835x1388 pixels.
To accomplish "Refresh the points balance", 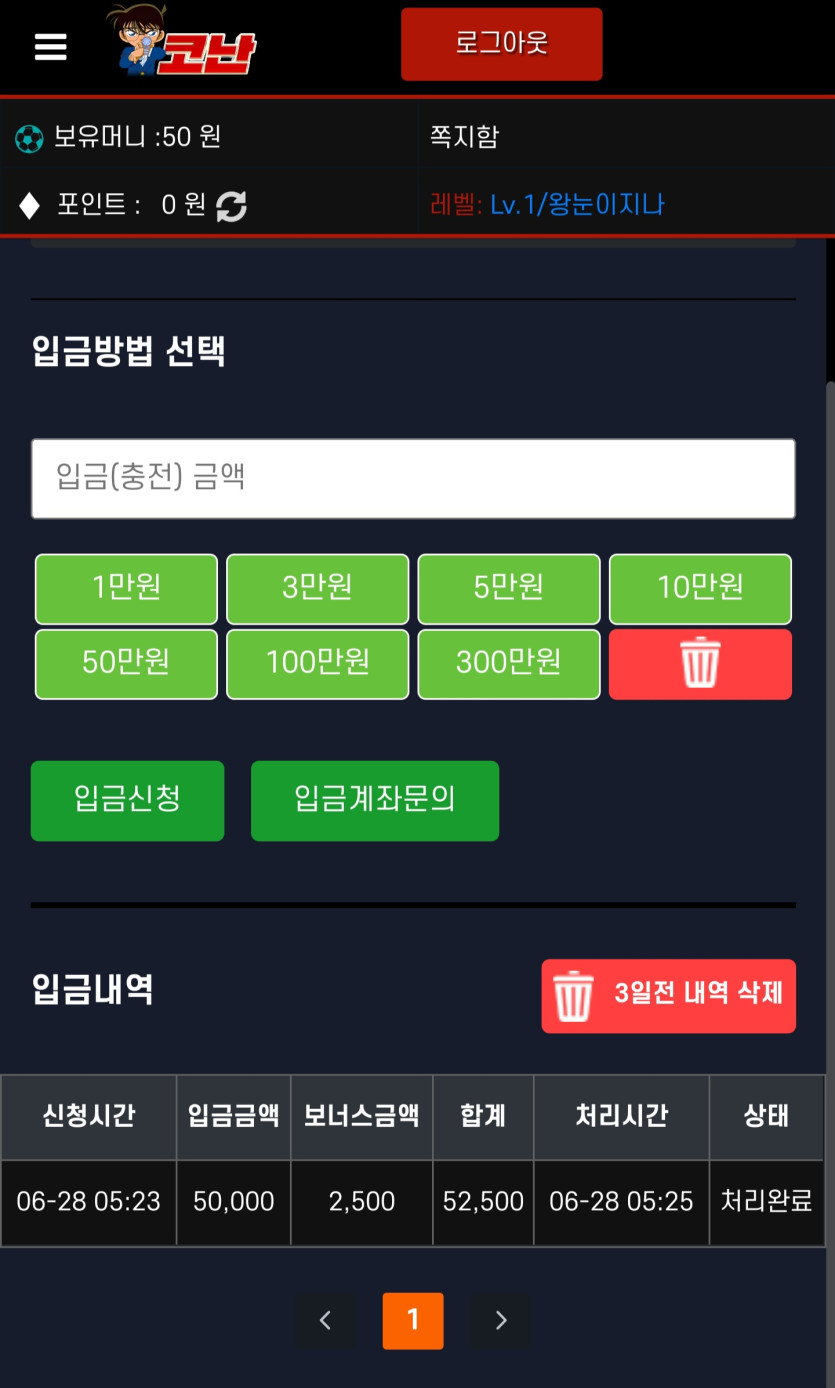I will pos(231,206).
